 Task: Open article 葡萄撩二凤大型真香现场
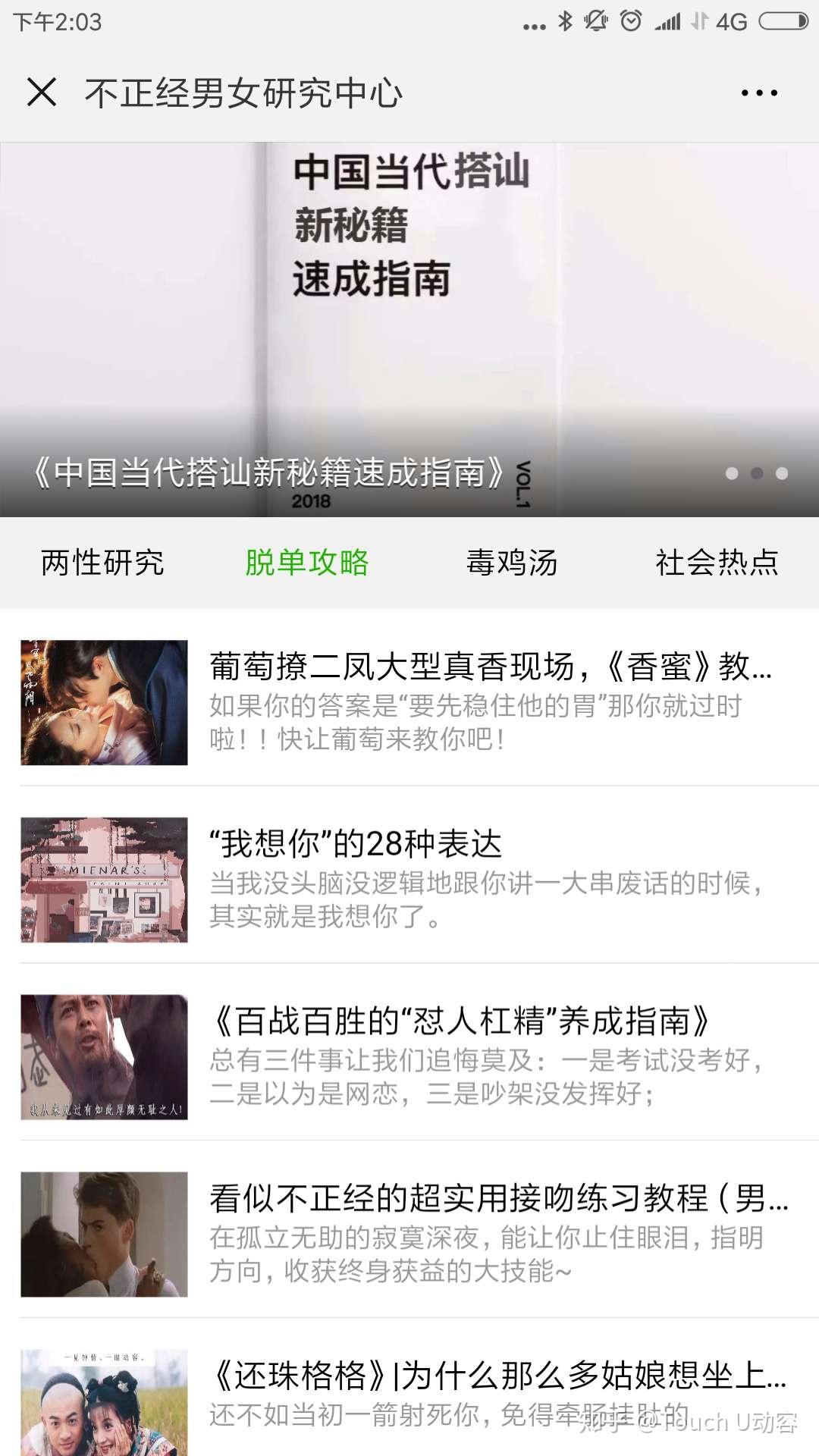tap(490, 667)
